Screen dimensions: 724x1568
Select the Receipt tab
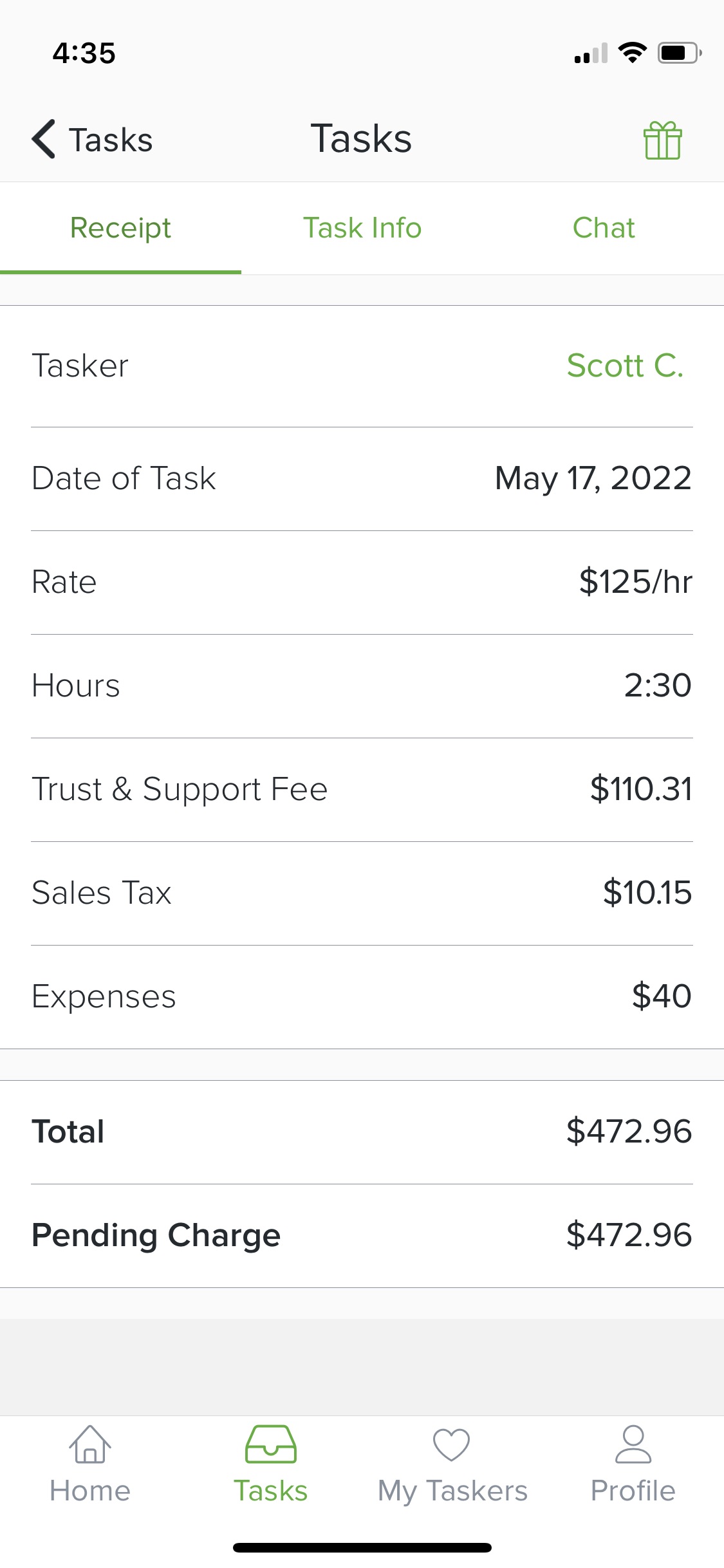pyautogui.click(x=120, y=228)
